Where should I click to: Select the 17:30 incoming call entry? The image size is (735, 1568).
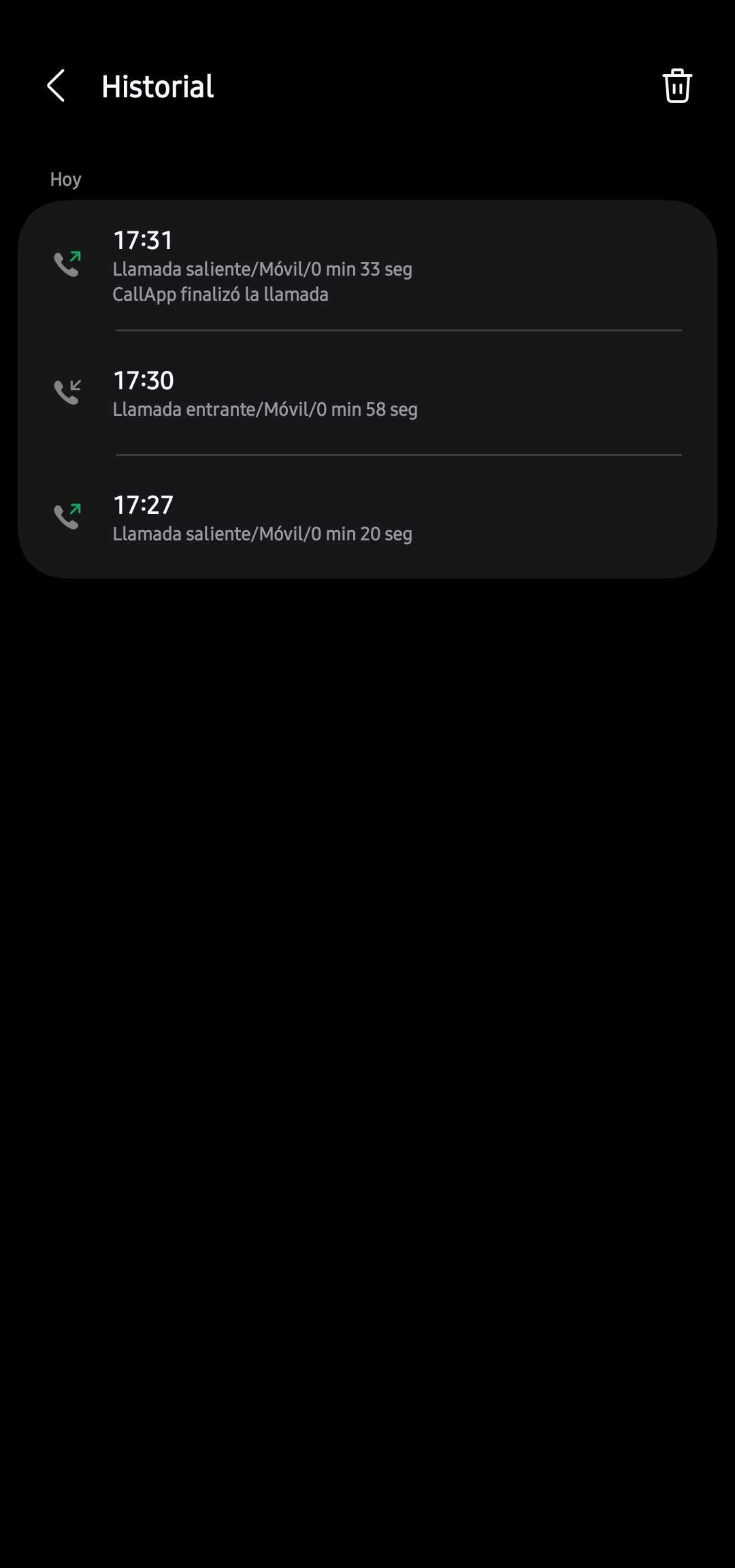point(367,393)
